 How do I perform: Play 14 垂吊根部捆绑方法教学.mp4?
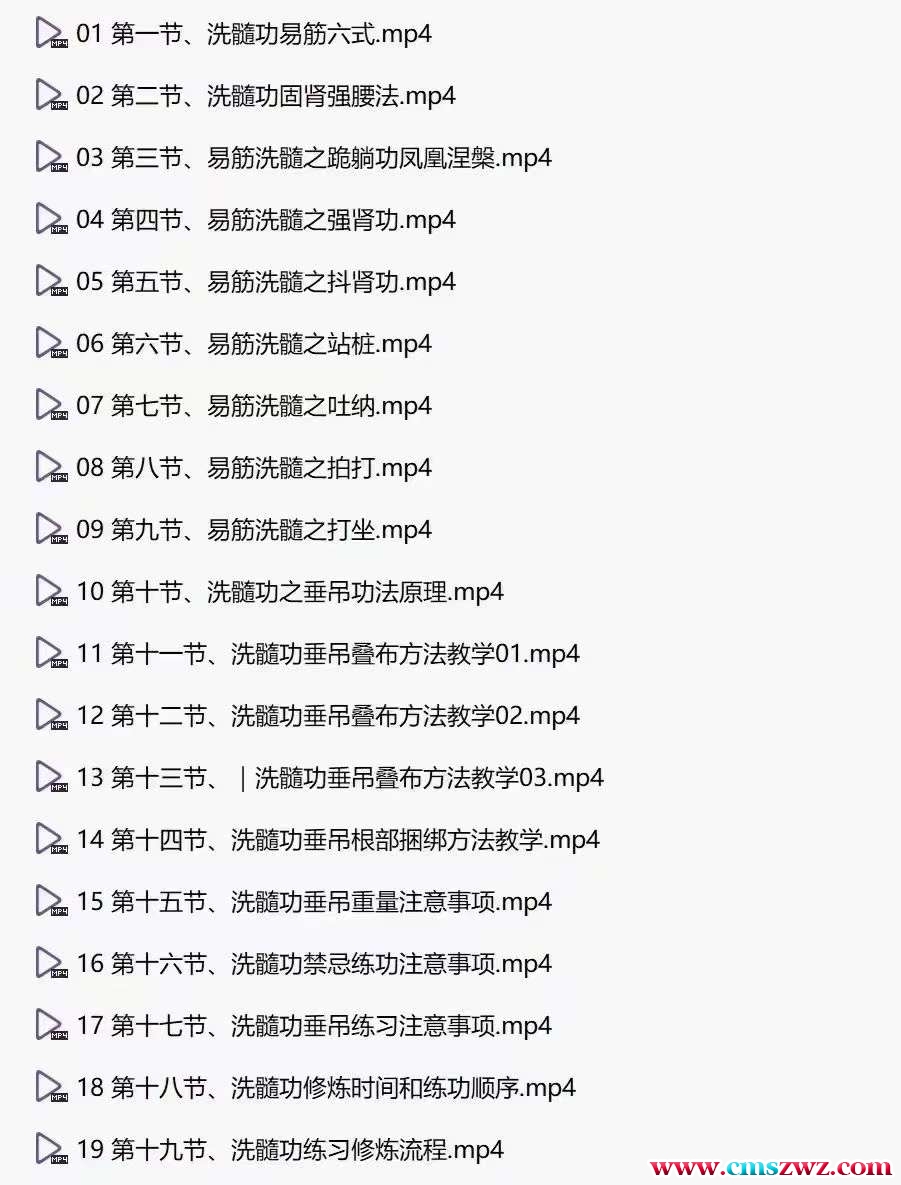(x=338, y=840)
